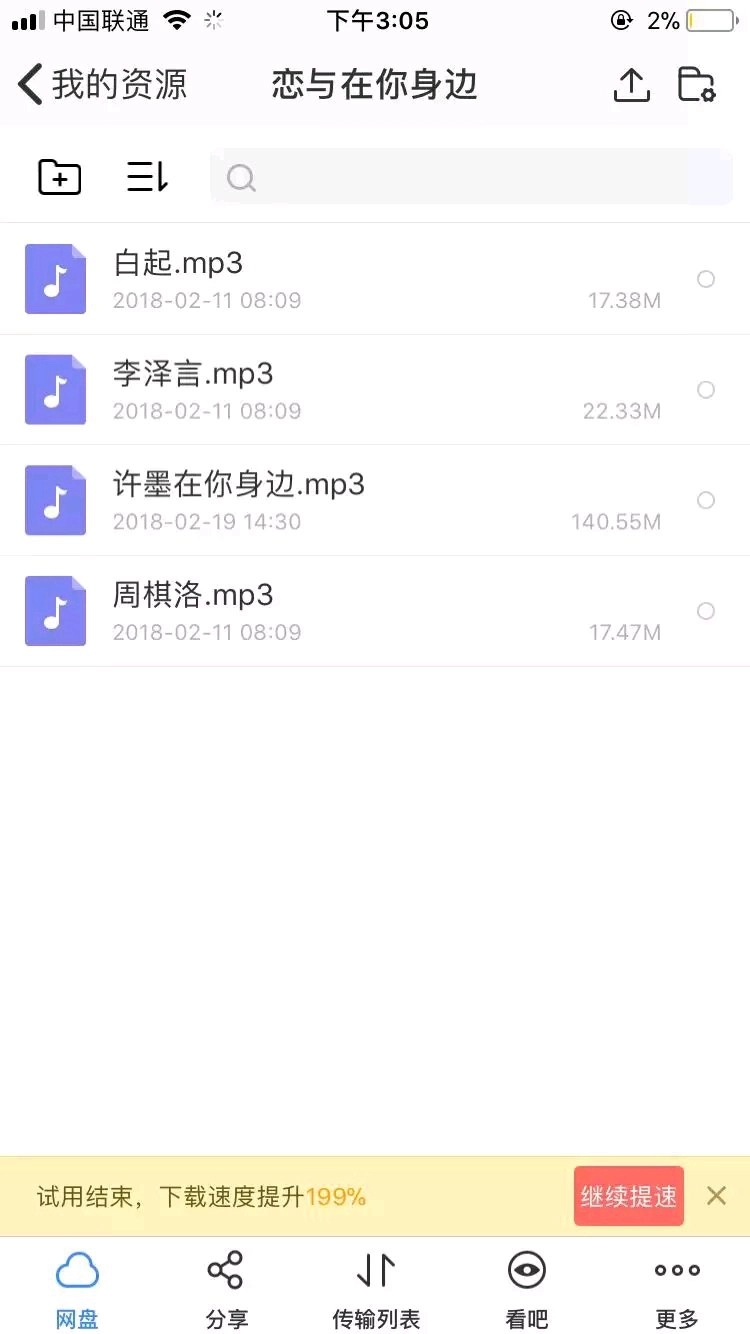
Task: Select 白起.mp3 with its circle
Action: [x=706, y=279]
